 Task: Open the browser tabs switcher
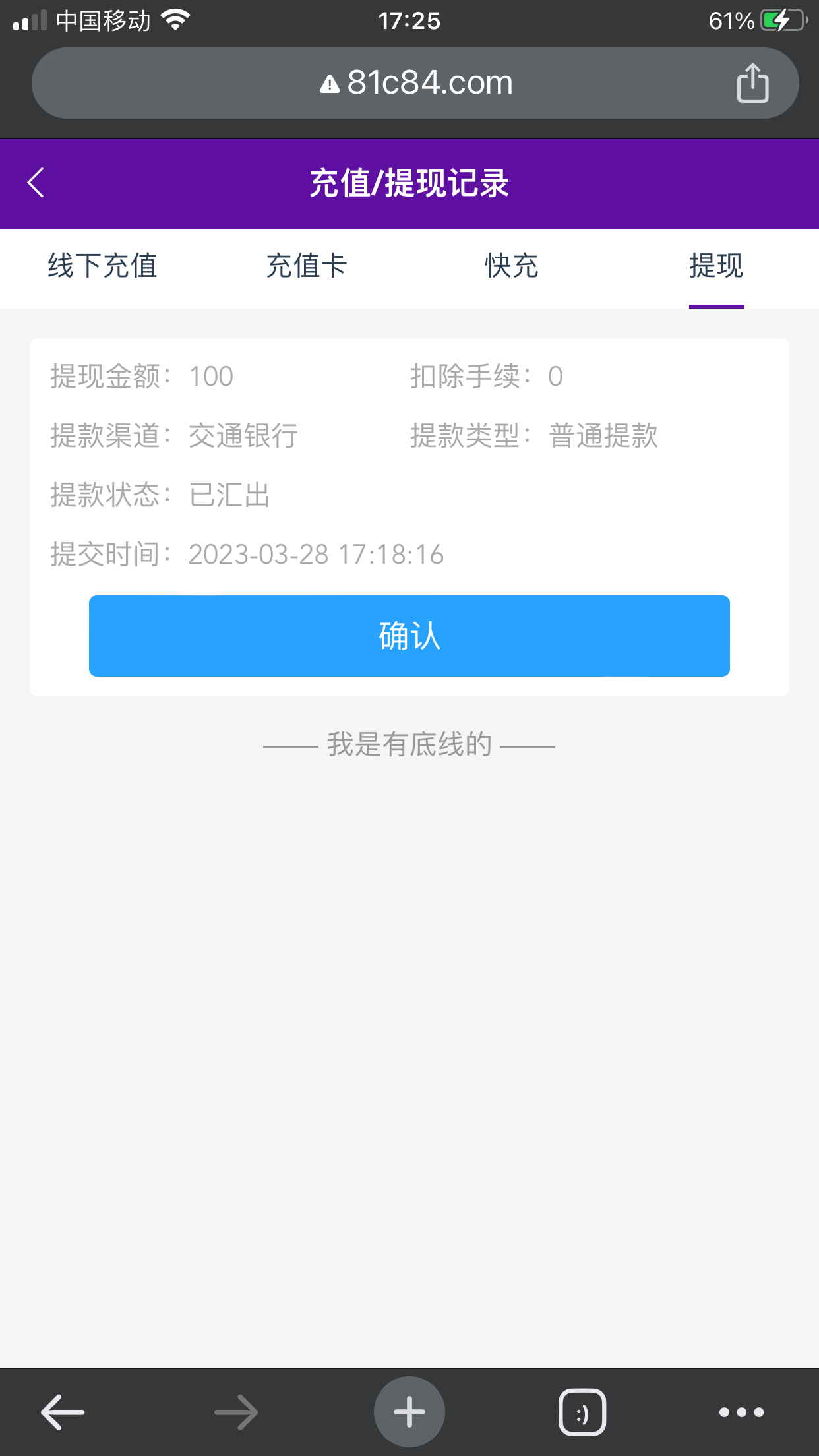click(x=582, y=1412)
